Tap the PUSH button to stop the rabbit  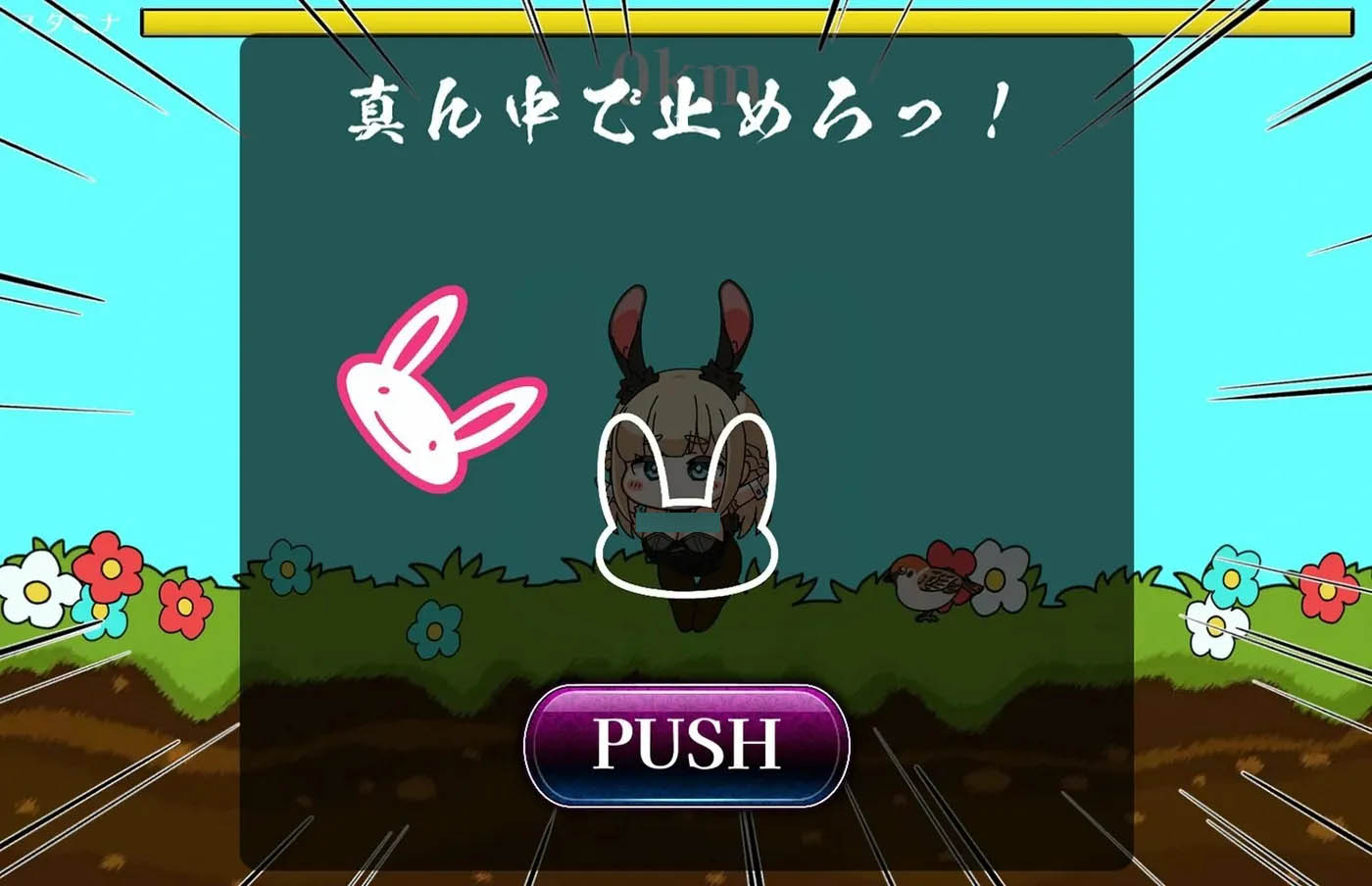click(686, 745)
